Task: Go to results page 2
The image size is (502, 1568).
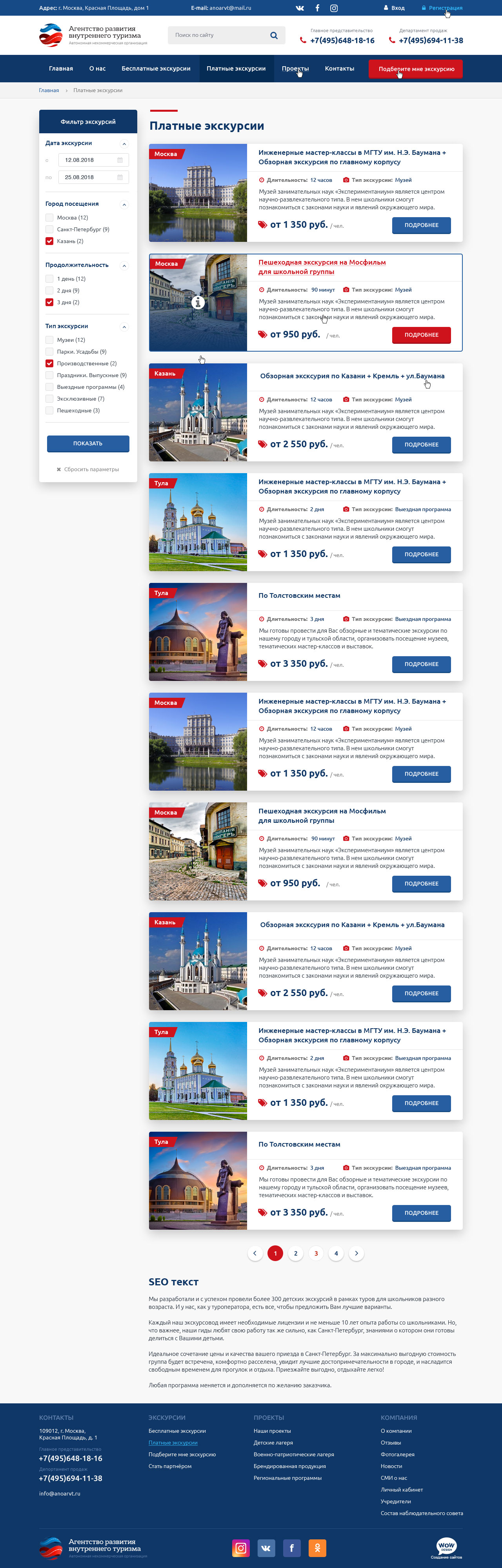Action: (x=295, y=1253)
